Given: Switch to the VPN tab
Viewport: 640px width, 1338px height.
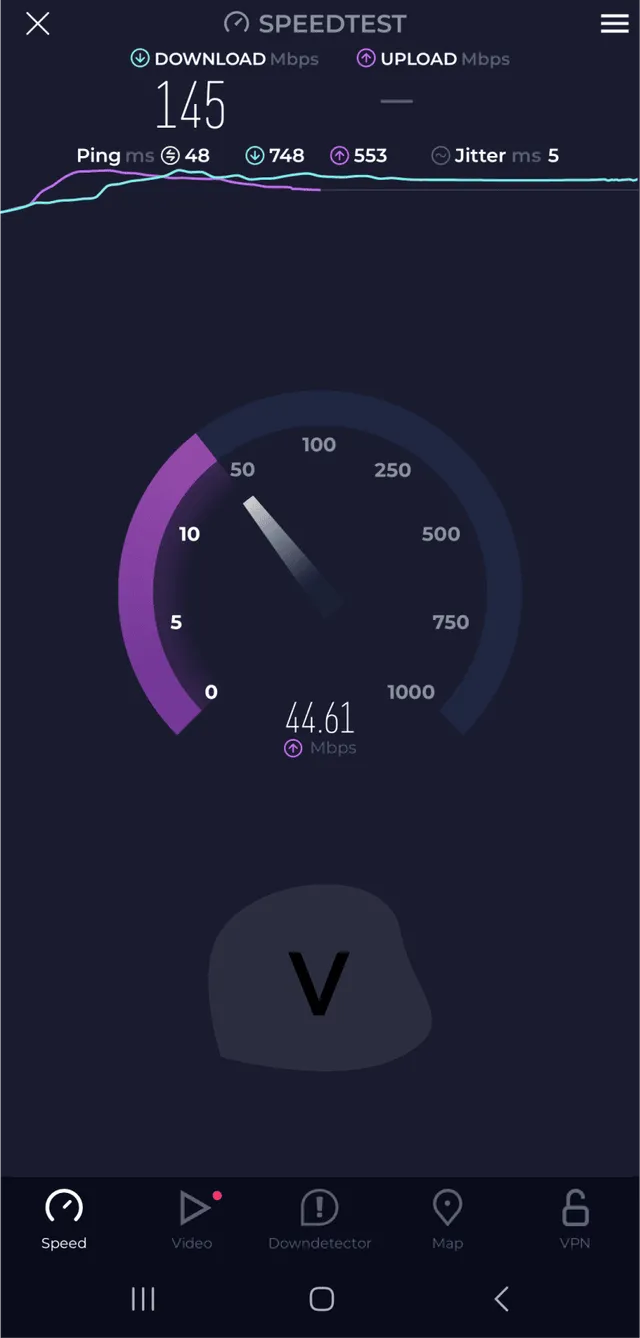Looking at the screenshot, I should tap(575, 1219).
